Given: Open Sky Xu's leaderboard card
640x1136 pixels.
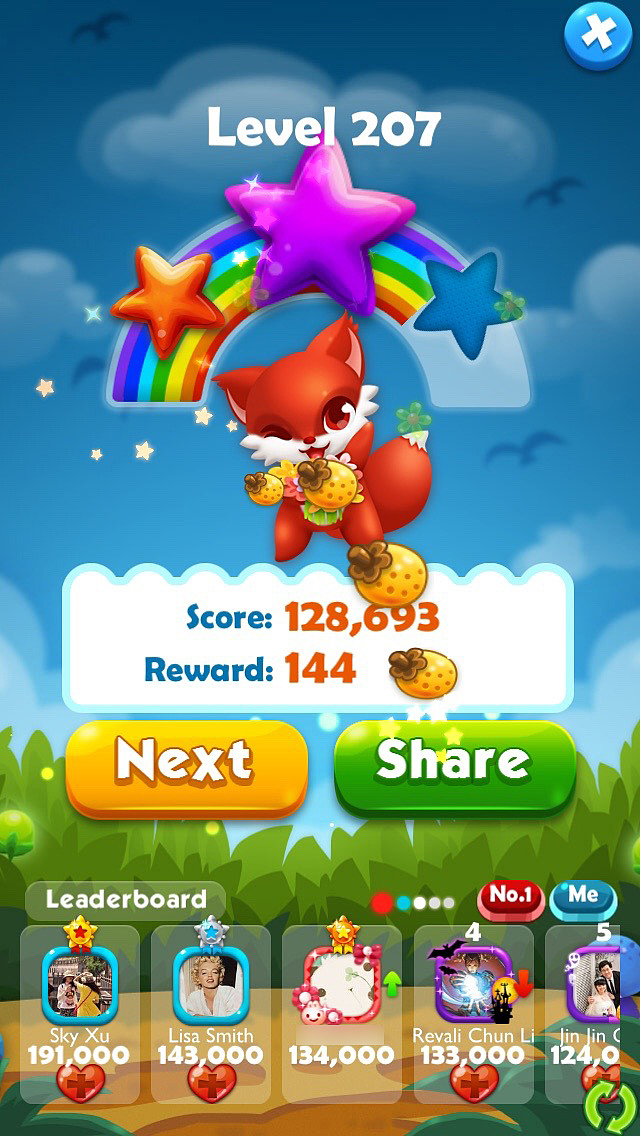Looking at the screenshot, I should [80, 1013].
